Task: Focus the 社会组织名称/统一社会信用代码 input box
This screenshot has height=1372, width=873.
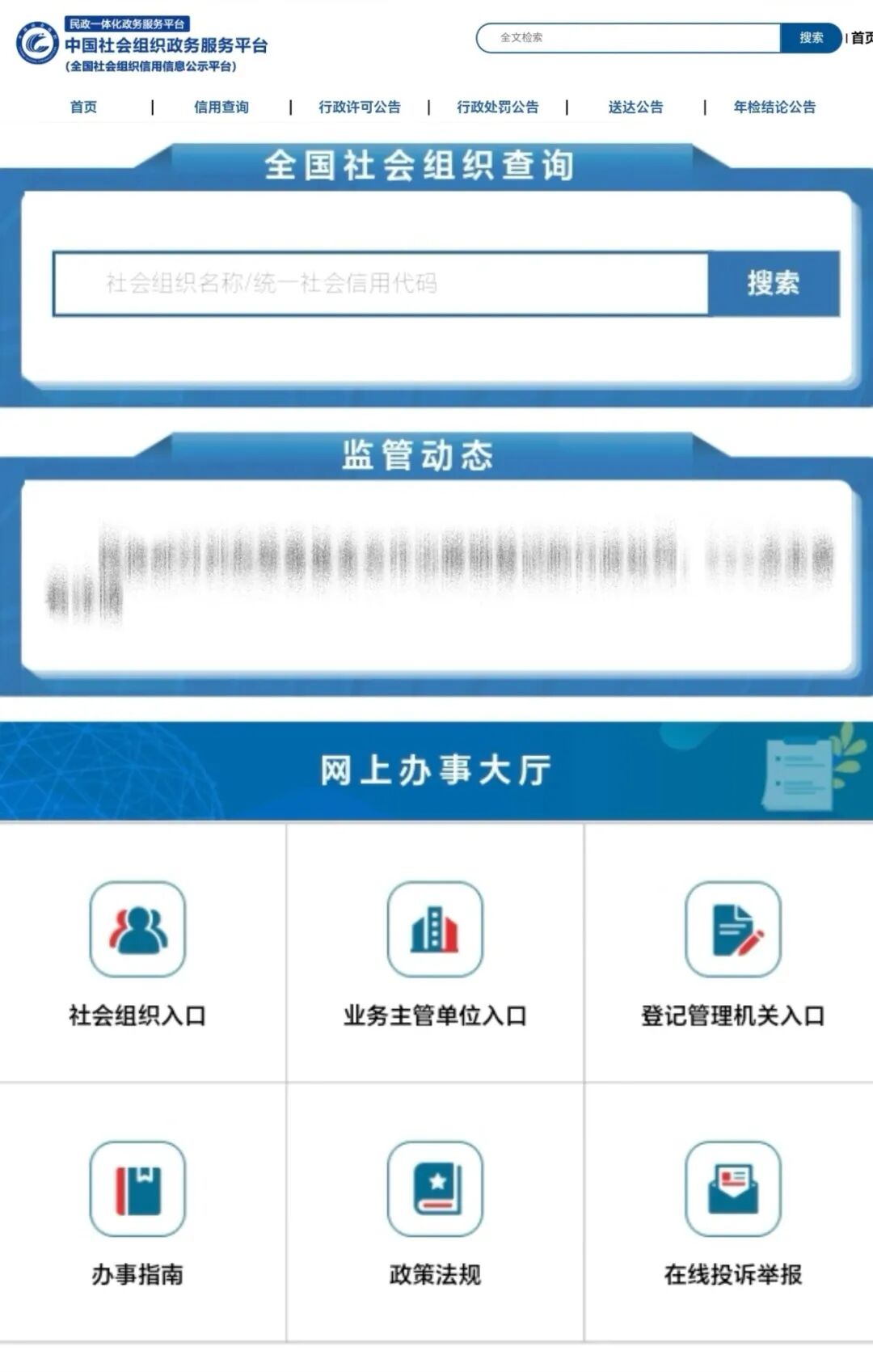Action: pos(380,284)
